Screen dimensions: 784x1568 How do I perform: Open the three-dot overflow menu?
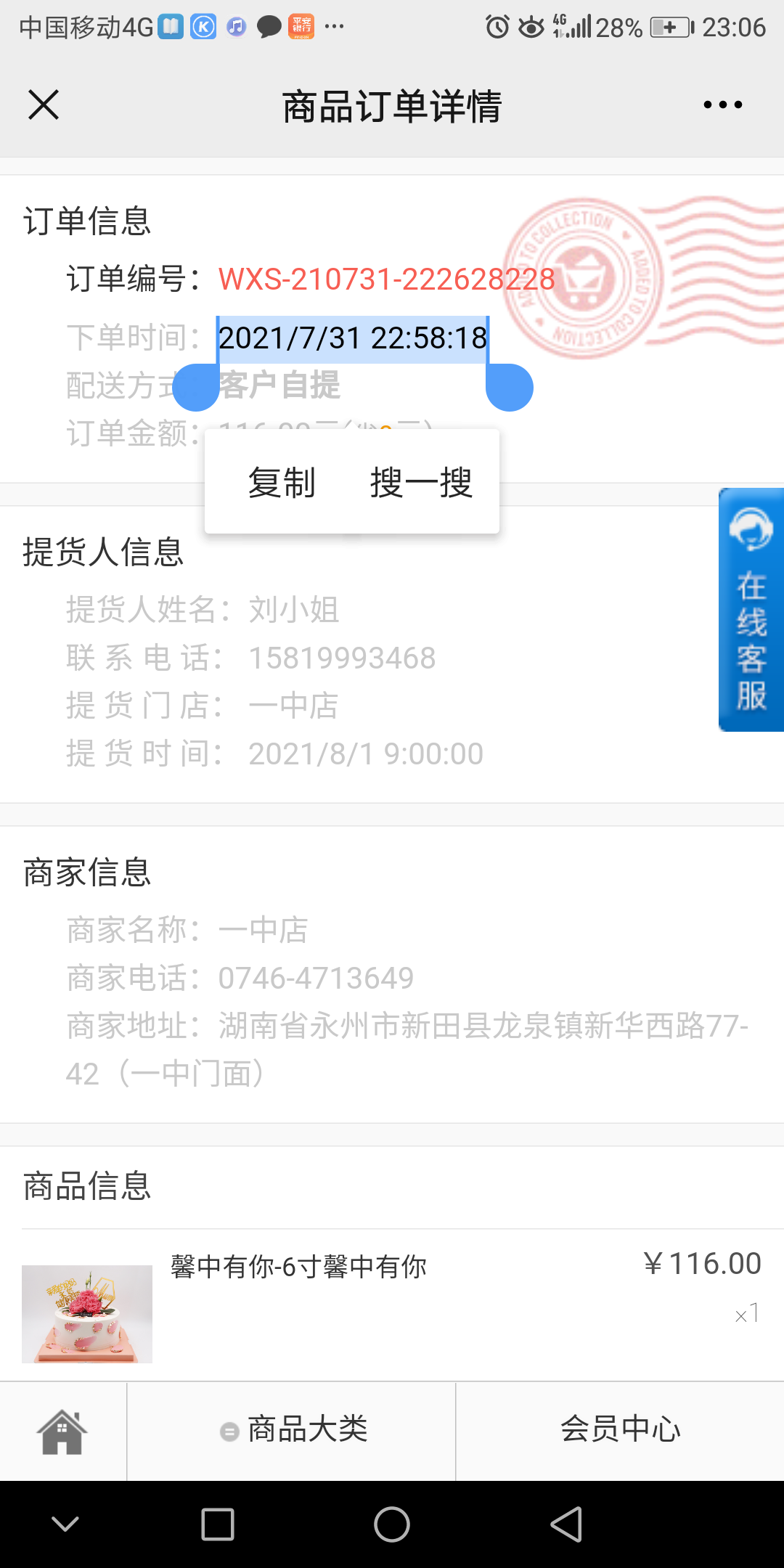coord(722,105)
